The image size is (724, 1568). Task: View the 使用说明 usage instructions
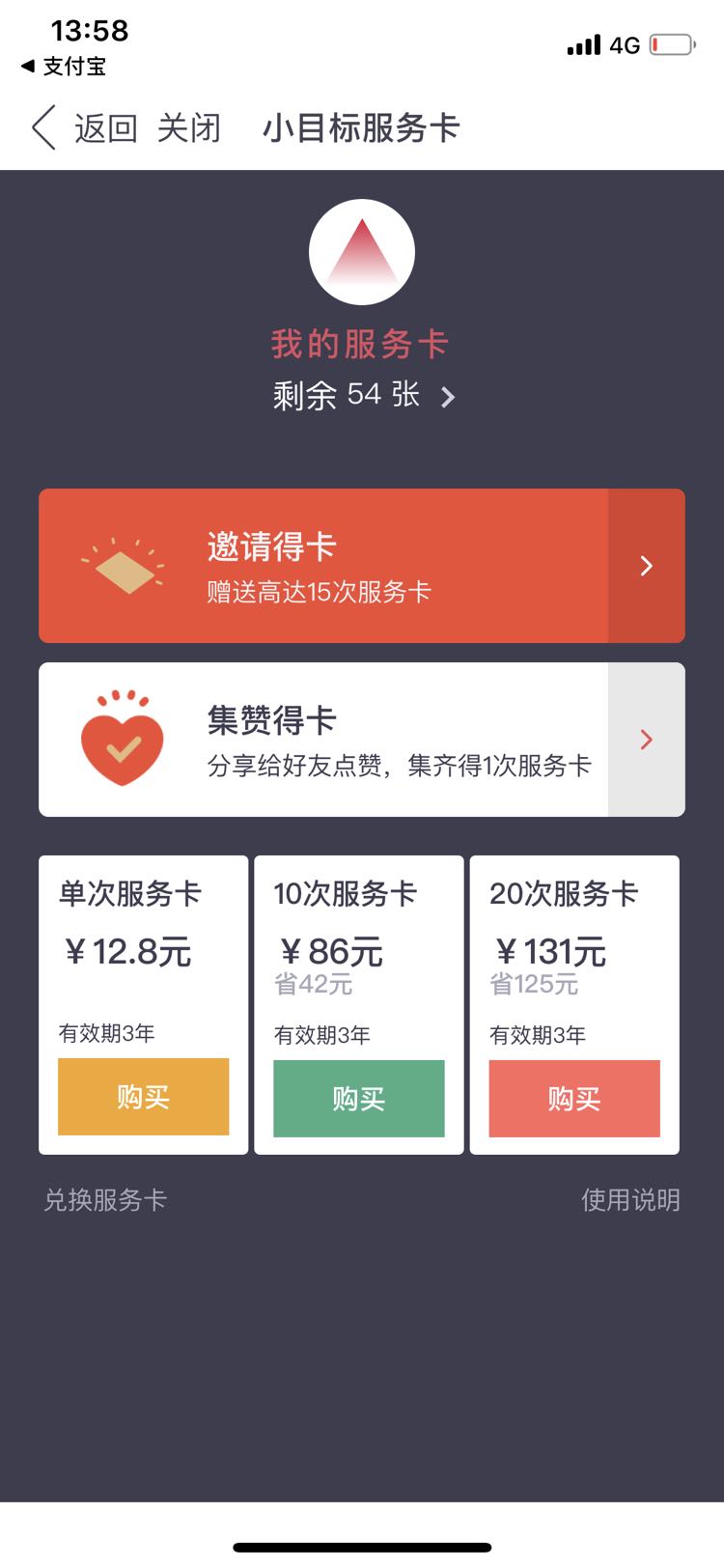630,1200
